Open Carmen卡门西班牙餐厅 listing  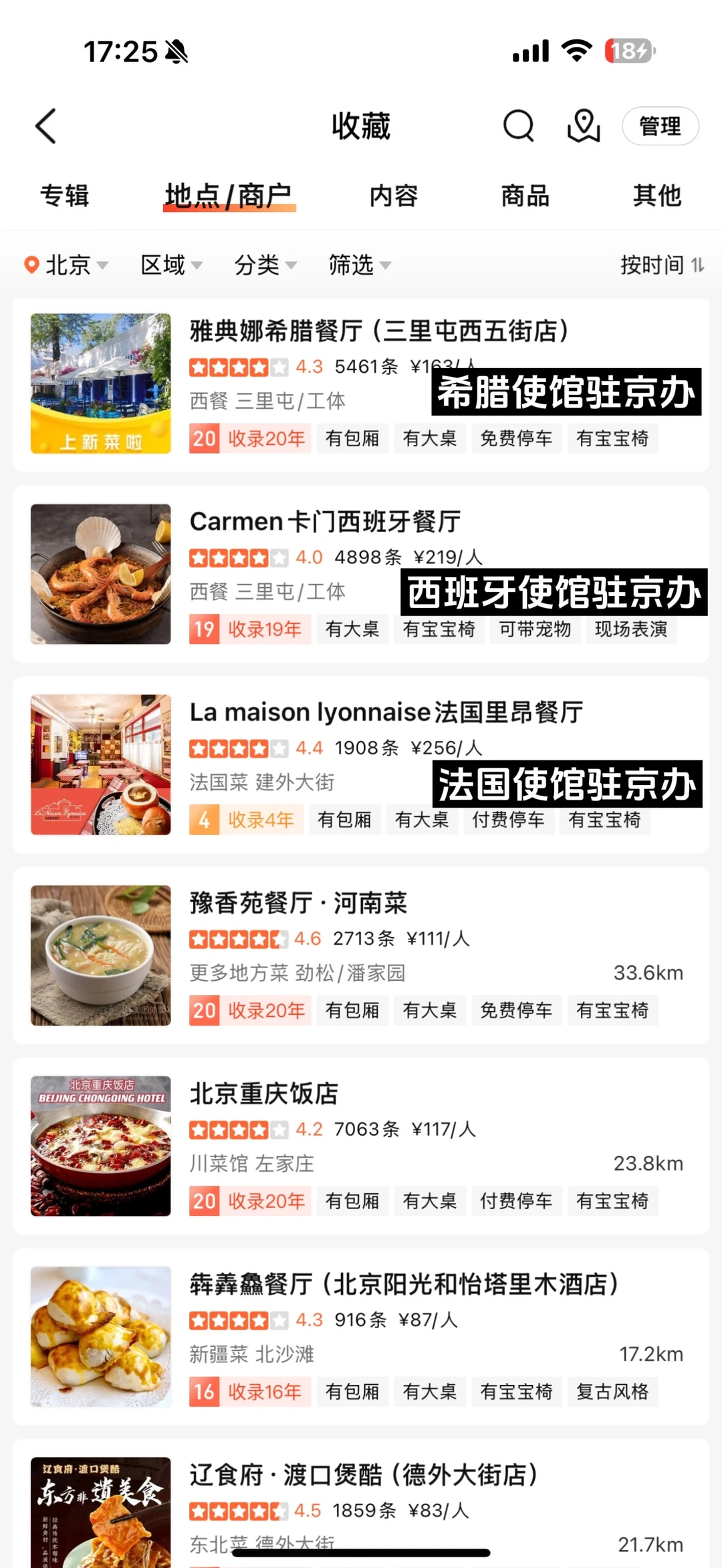(x=325, y=522)
